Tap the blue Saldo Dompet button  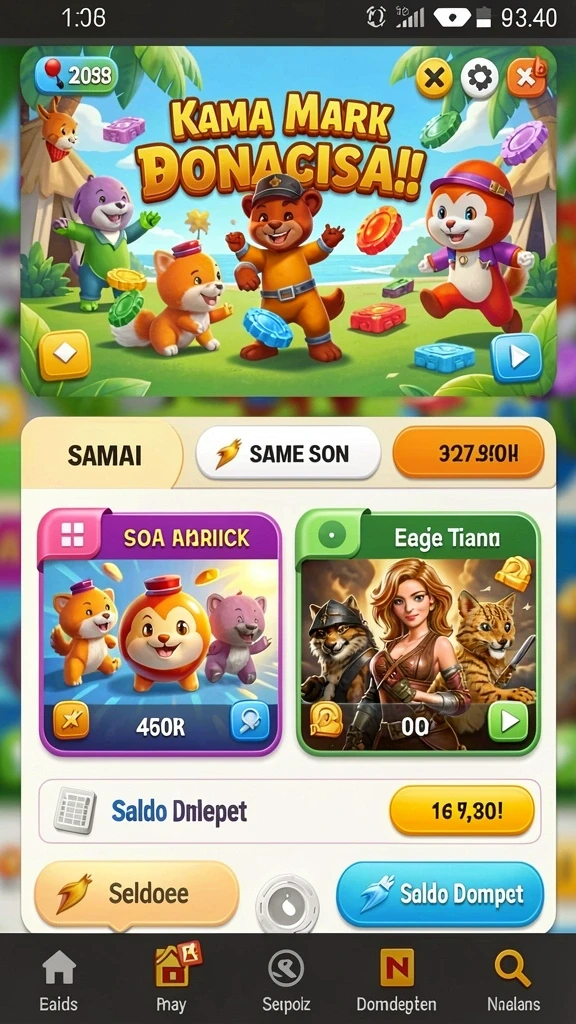tap(440, 894)
